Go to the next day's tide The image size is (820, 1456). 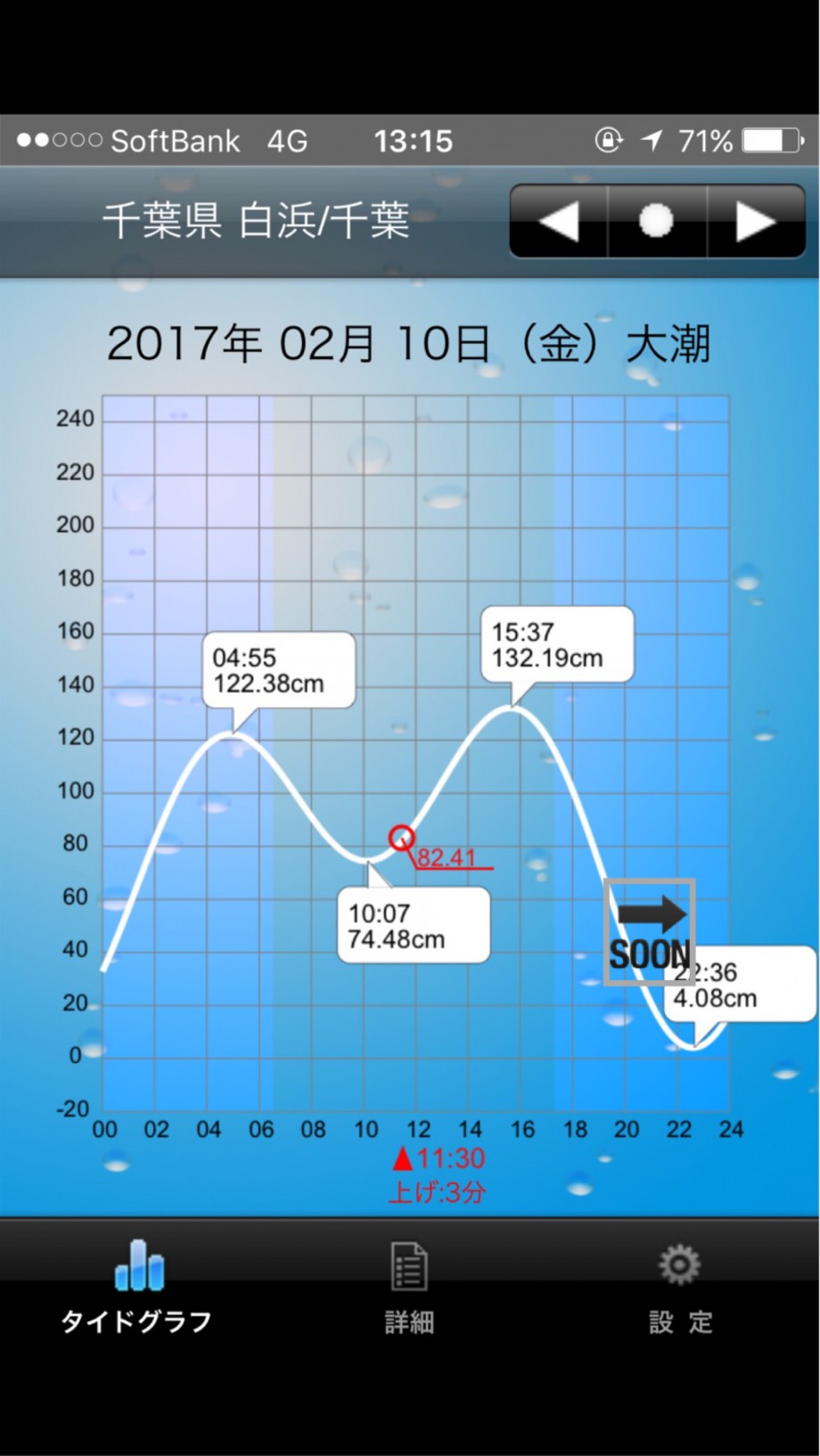(756, 221)
